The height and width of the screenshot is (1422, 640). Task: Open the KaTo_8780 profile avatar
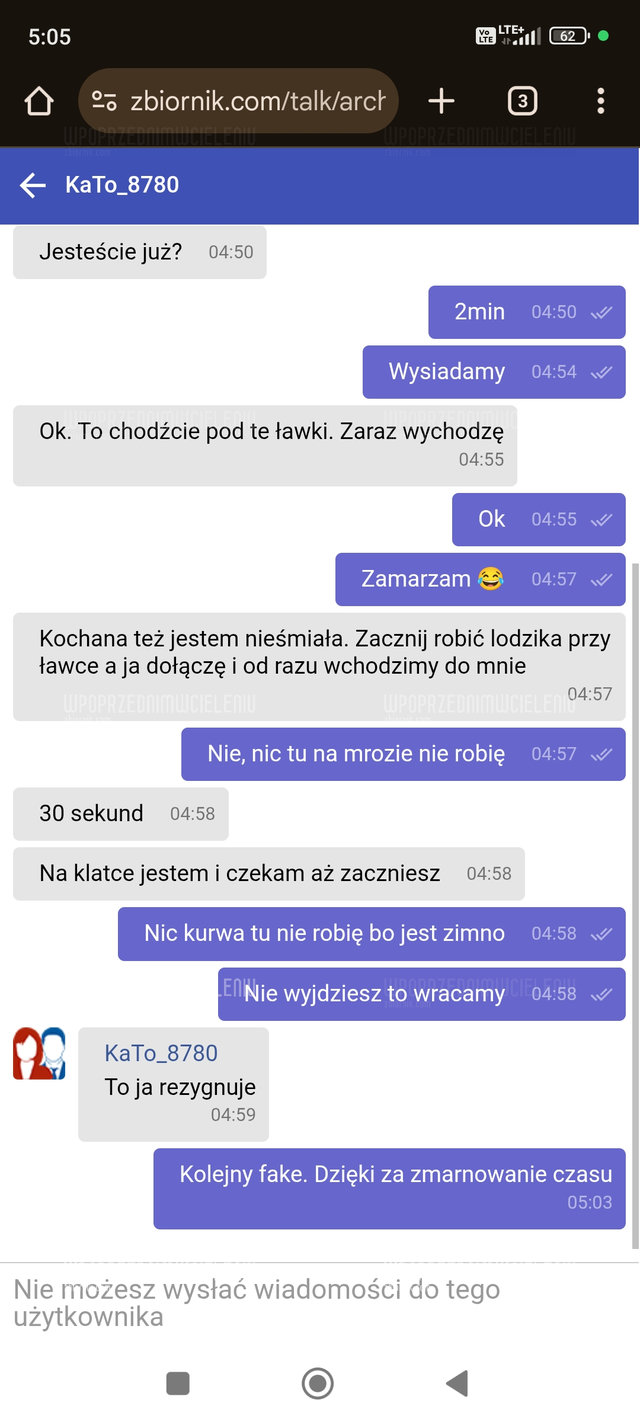39,1054
